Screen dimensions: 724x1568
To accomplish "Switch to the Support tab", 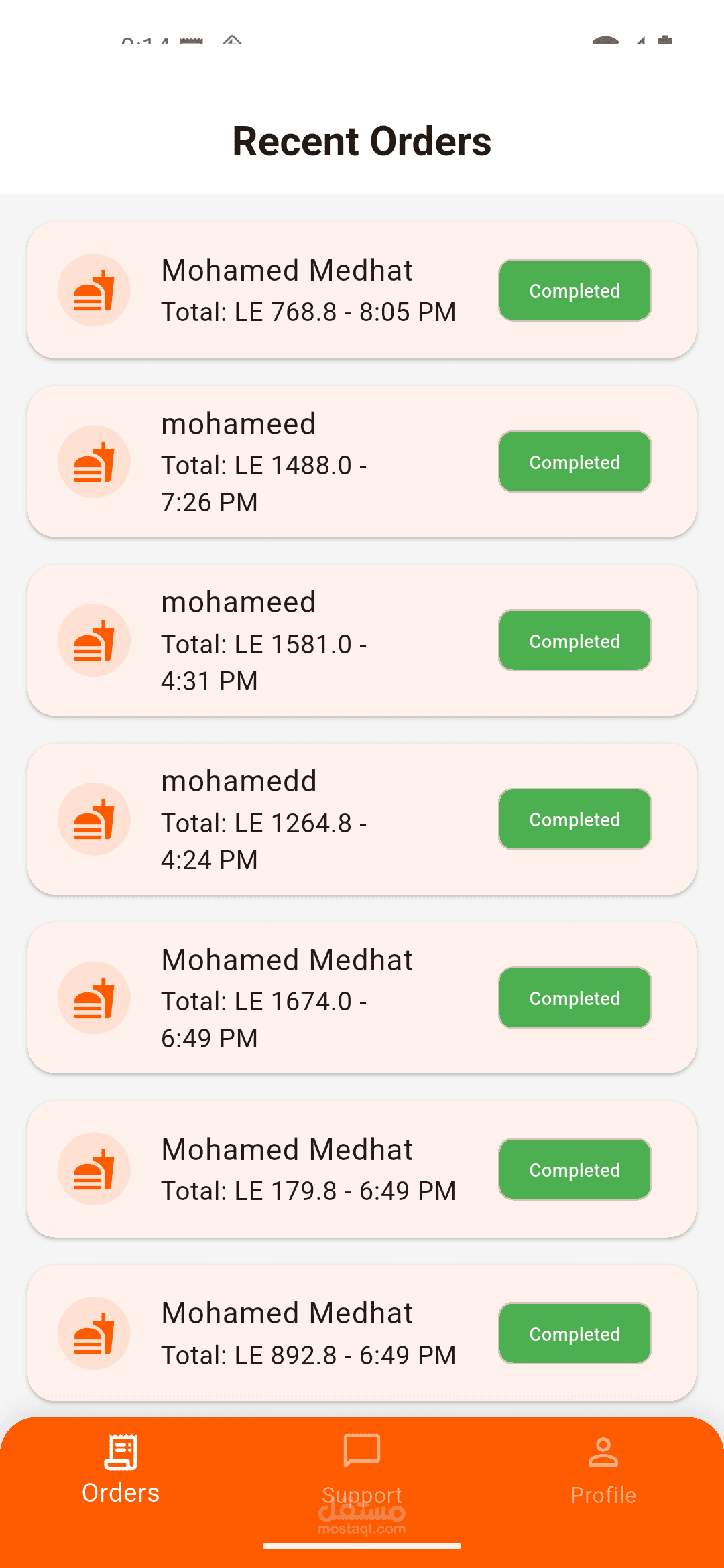I will (x=362, y=1467).
